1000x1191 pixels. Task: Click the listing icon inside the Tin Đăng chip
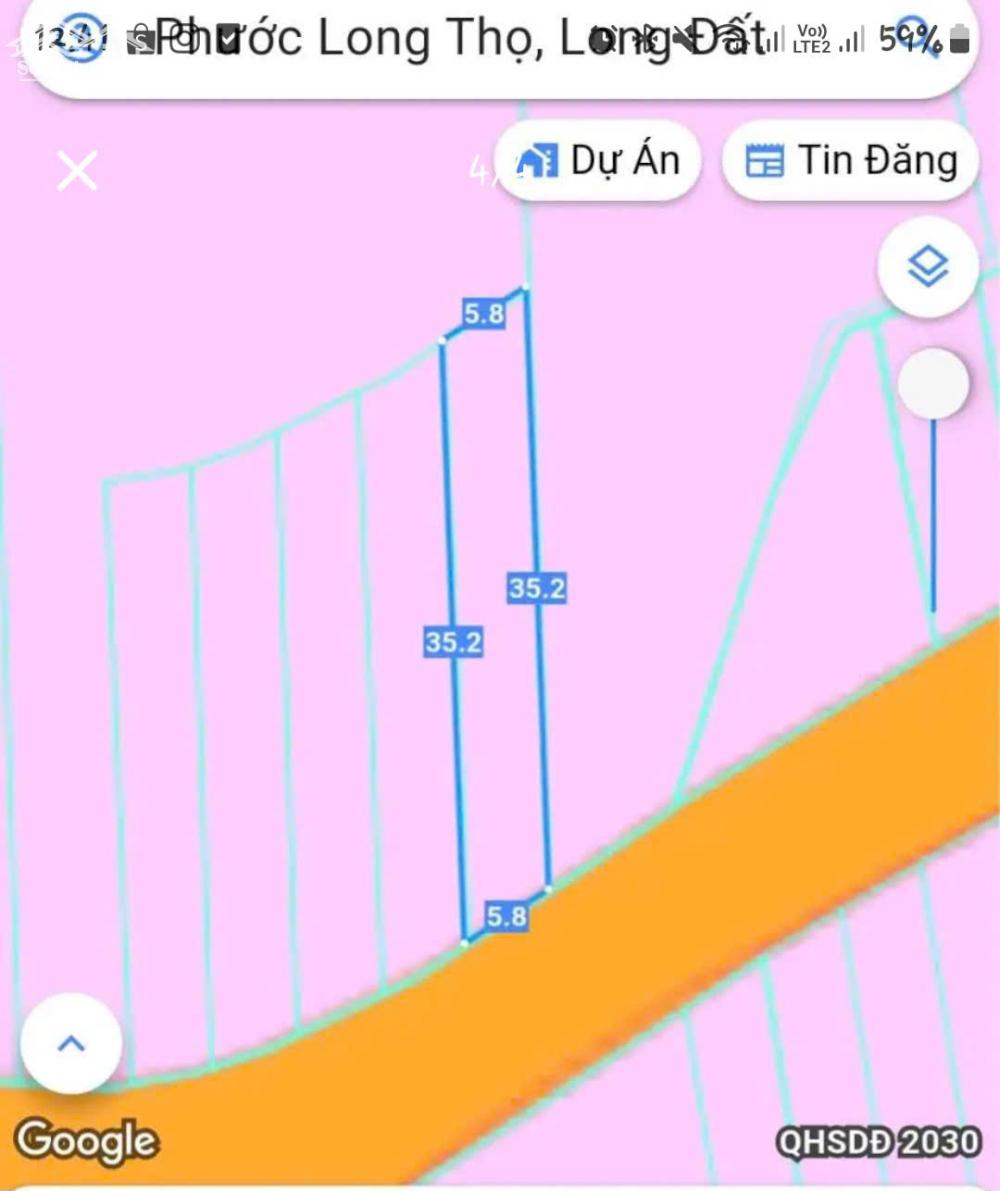pyautogui.click(x=764, y=159)
